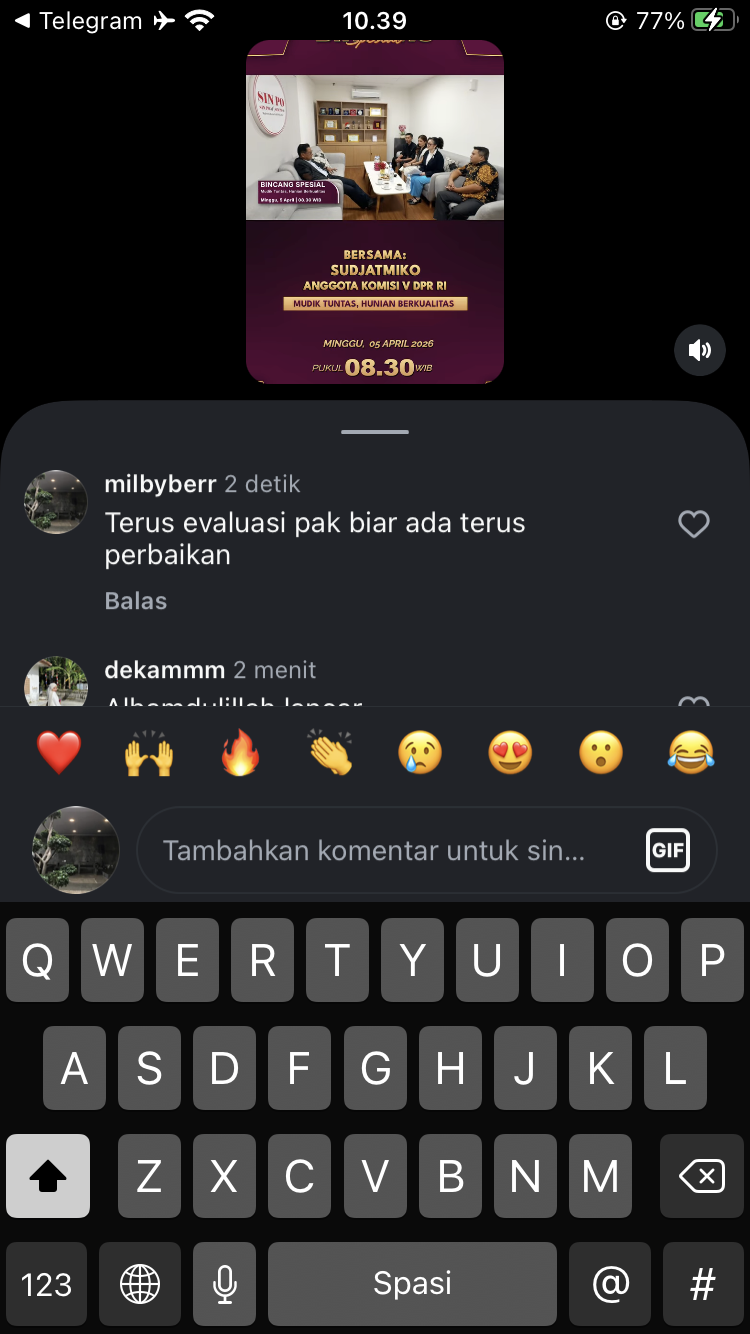Add the surprised face emoji
The image size is (750, 1334).
(x=601, y=752)
